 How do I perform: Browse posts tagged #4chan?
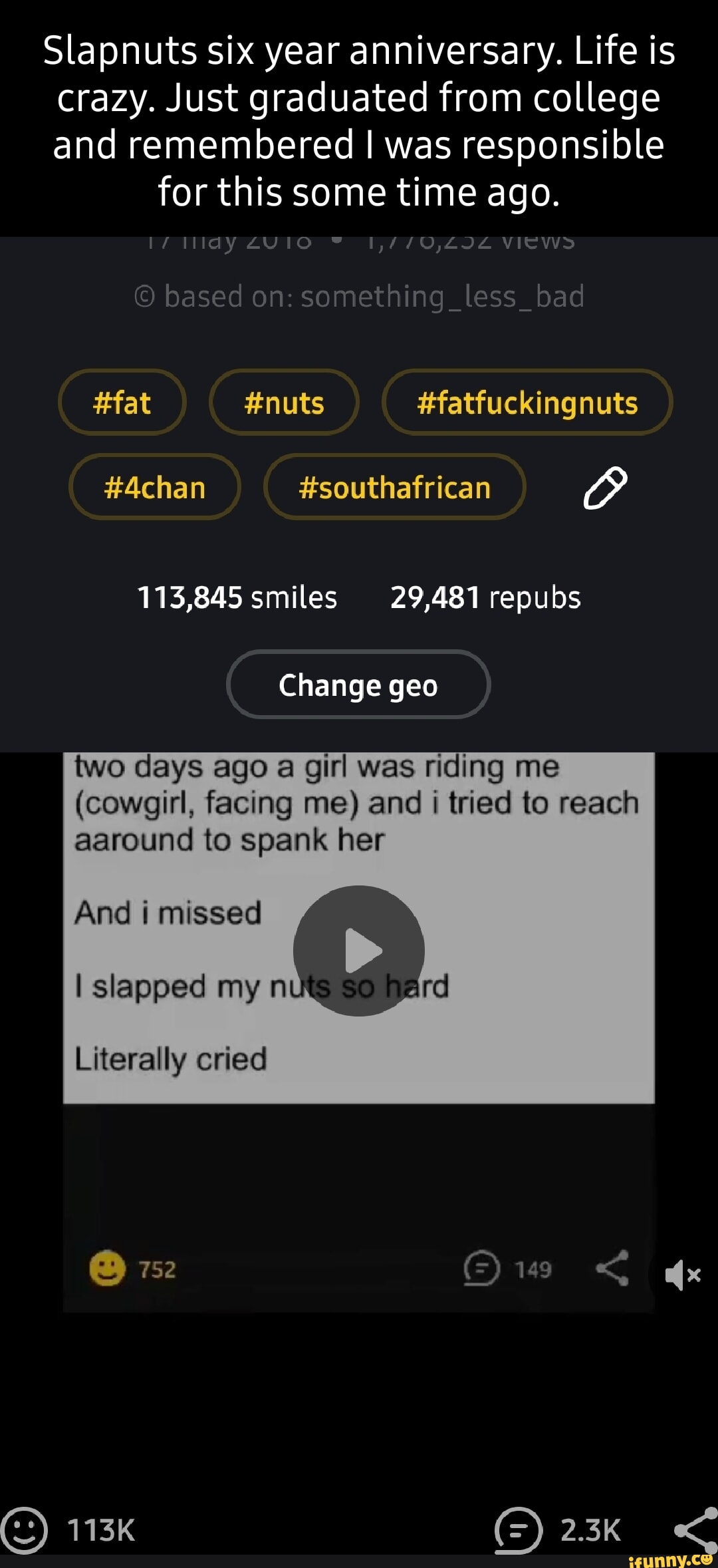(154, 487)
